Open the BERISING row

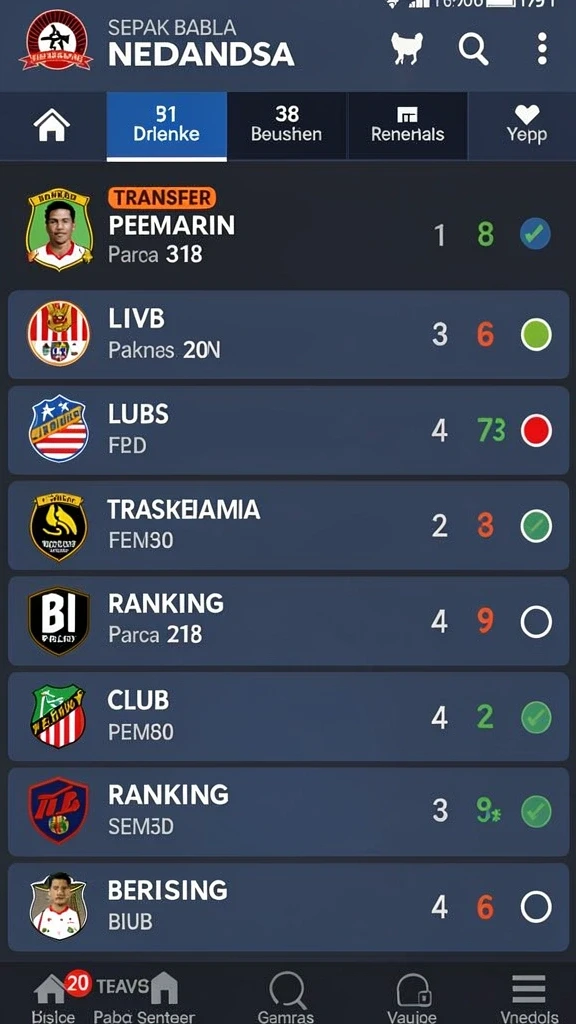pyautogui.click(x=288, y=907)
